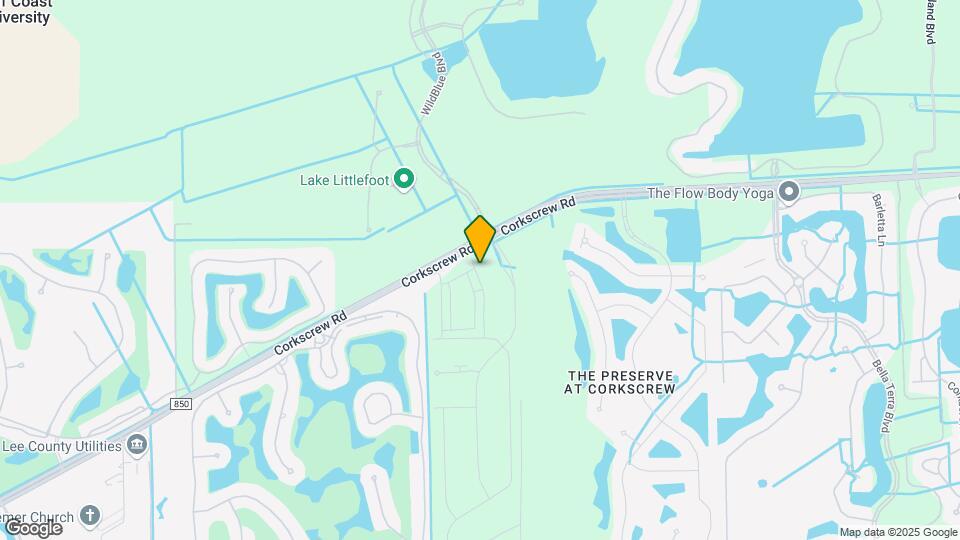The height and width of the screenshot is (540, 960).
Task: Open the Lake Littlefoot place pin
Action: (x=405, y=180)
